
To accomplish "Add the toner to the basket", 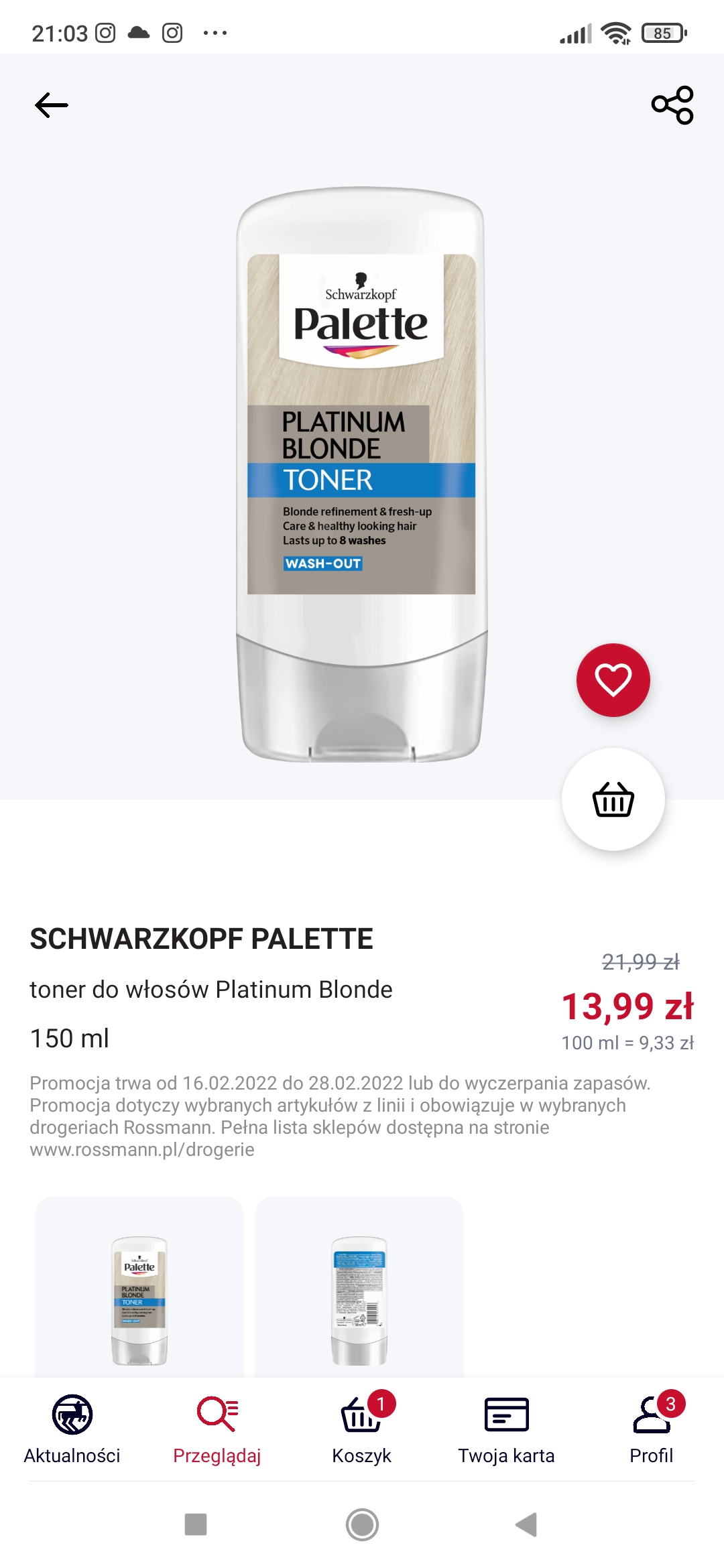I will click(613, 799).
